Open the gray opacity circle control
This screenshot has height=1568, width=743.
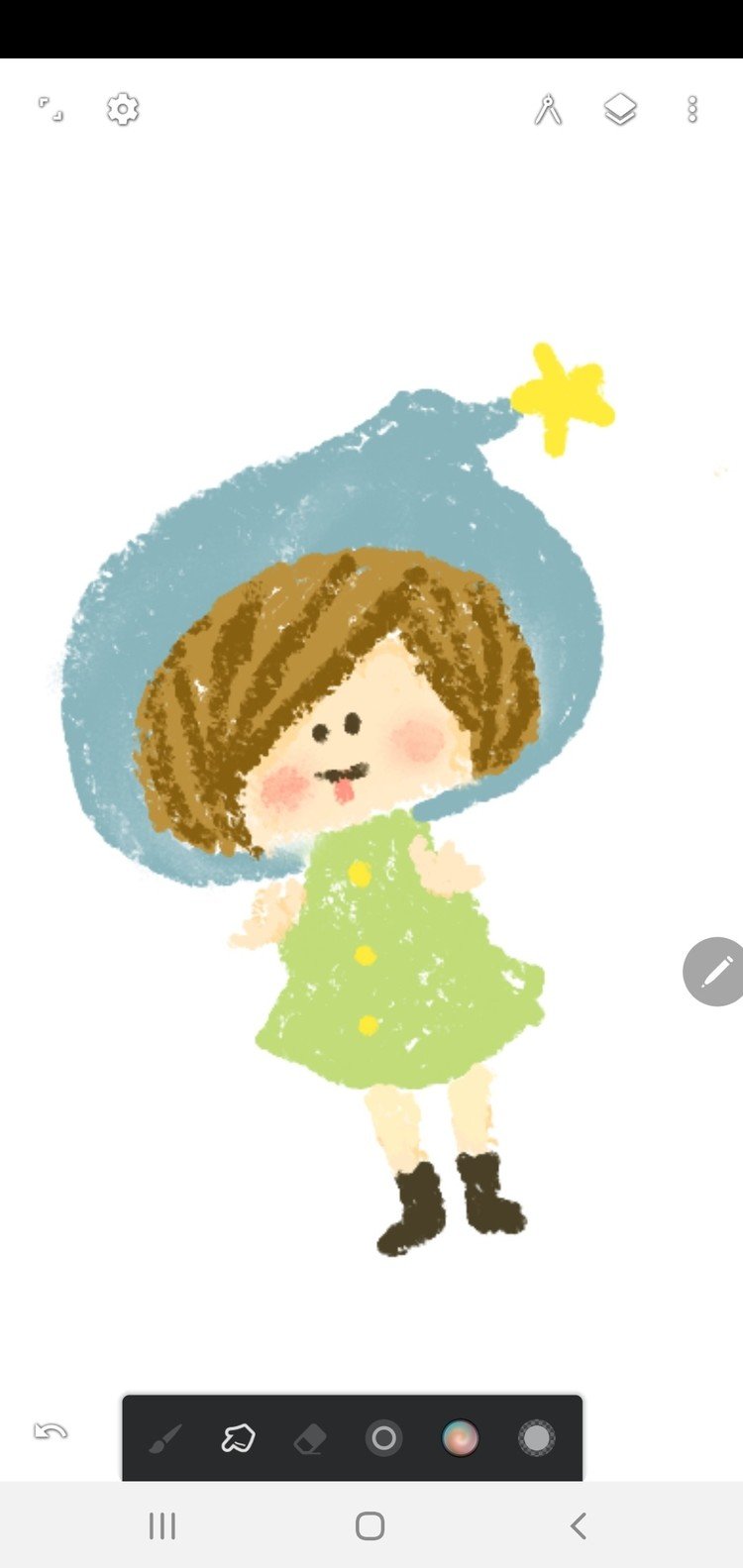(x=536, y=1438)
